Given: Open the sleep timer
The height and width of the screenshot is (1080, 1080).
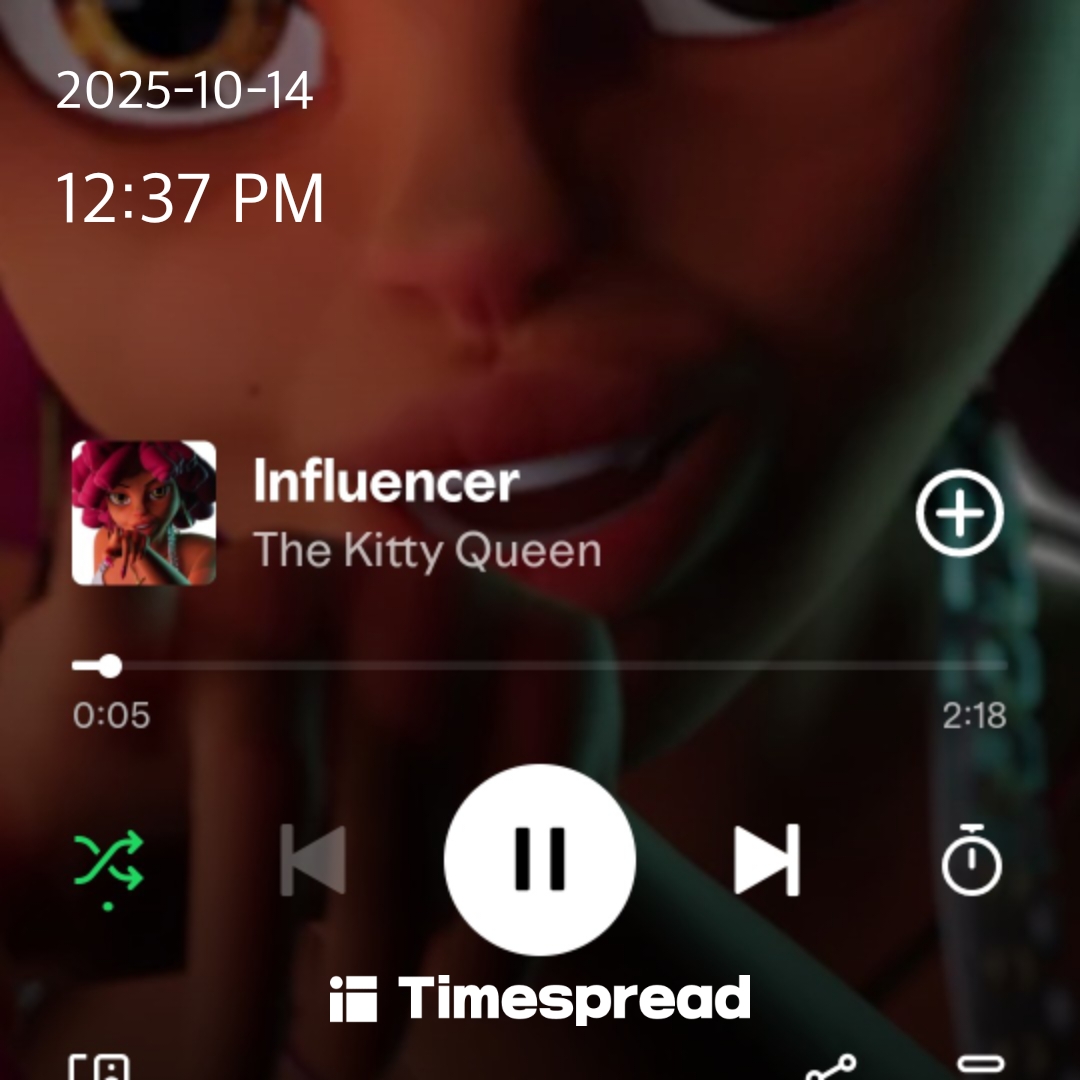Looking at the screenshot, I should [971, 861].
